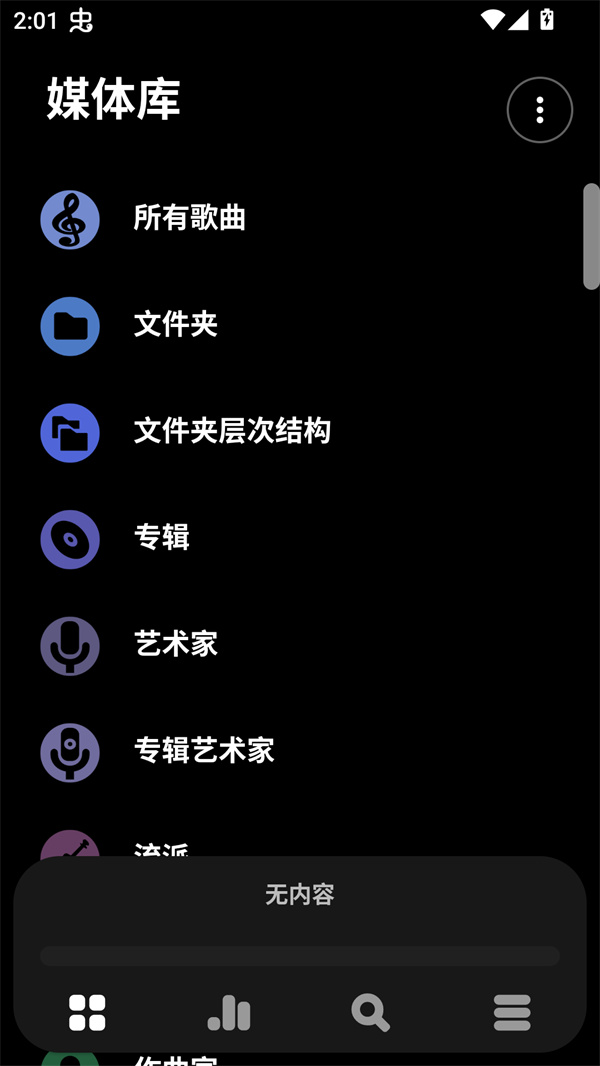Open the three-dot overflow menu
This screenshot has height=1066, width=600.
[539, 110]
